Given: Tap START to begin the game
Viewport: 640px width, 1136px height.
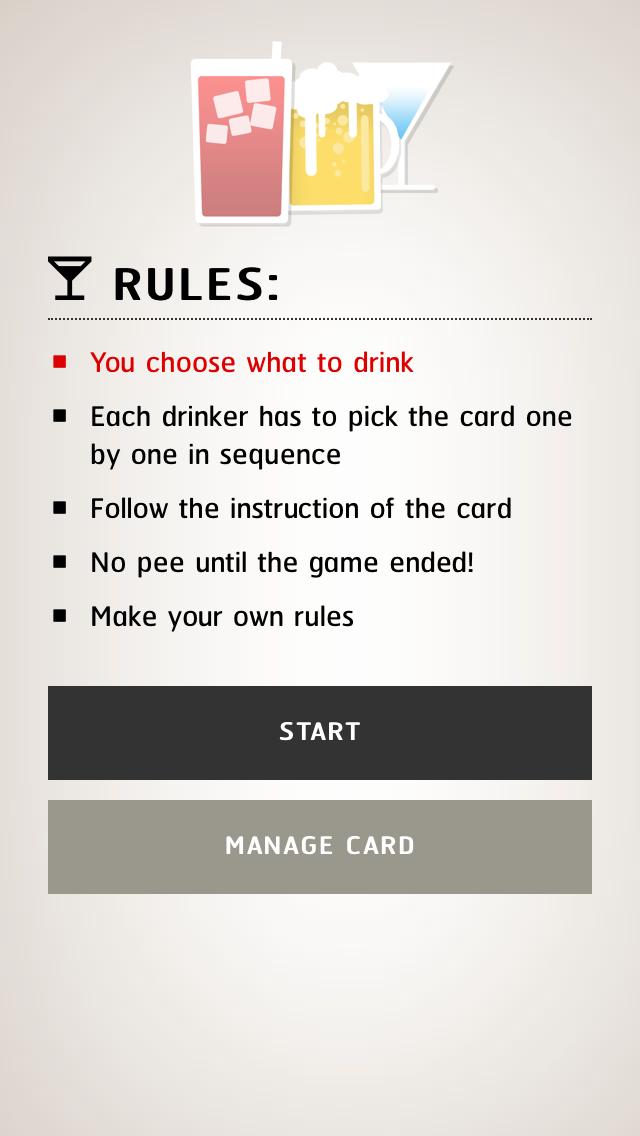Looking at the screenshot, I should (320, 732).
